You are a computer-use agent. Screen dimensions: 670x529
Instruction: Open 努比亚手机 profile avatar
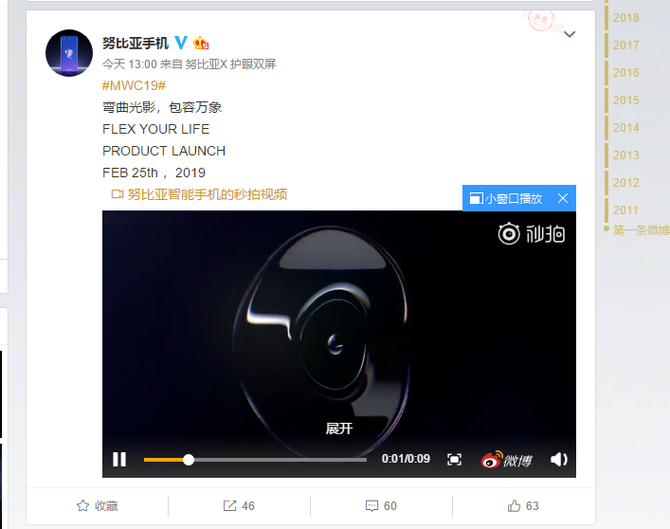tap(69, 53)
